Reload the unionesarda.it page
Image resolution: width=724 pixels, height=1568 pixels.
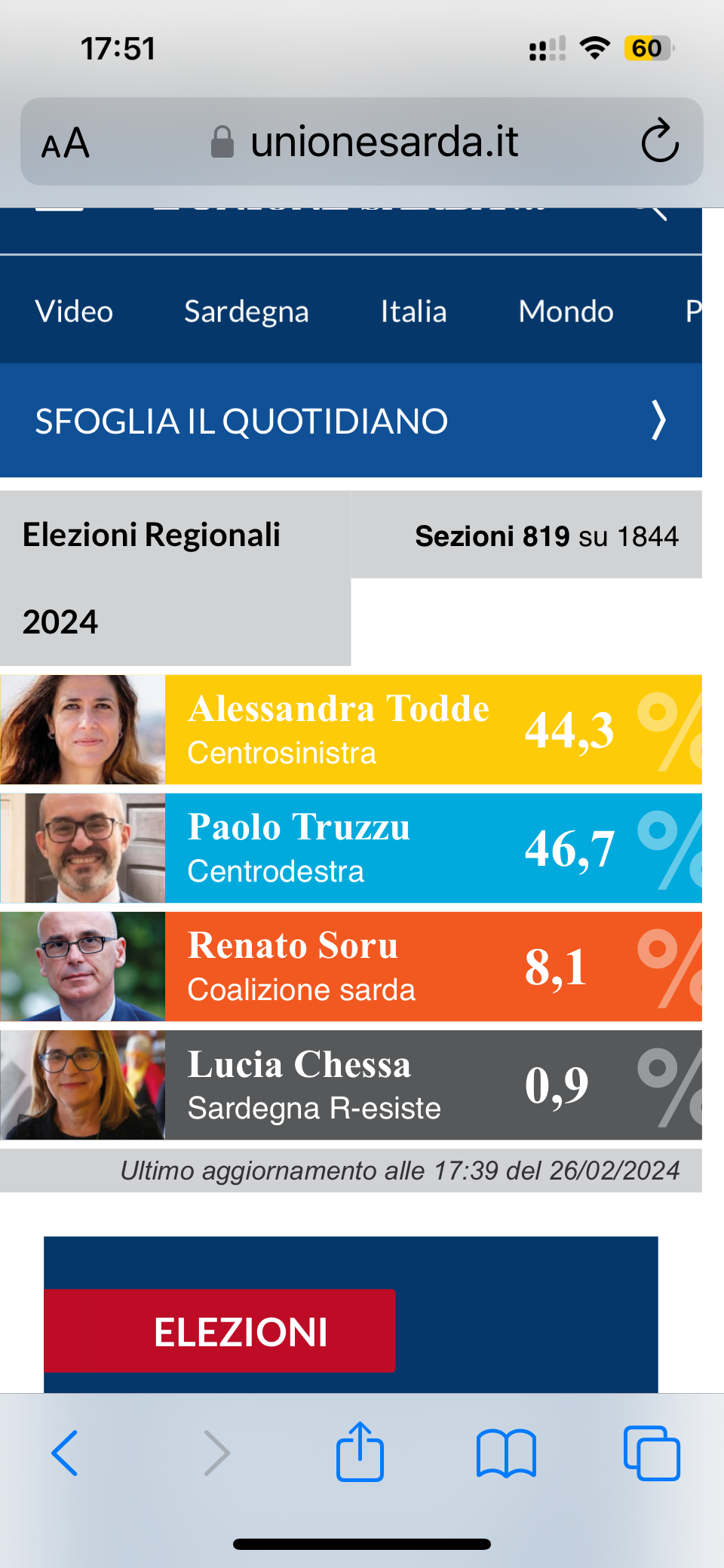point(659,141)
